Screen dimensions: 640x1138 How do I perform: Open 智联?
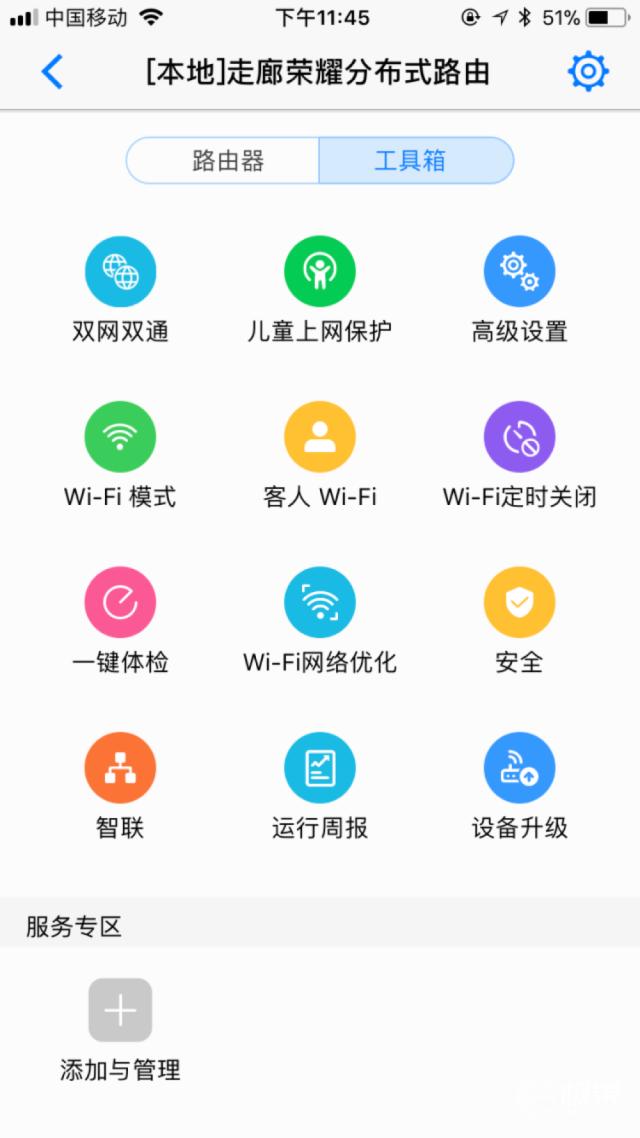click(x=120, y=768)
